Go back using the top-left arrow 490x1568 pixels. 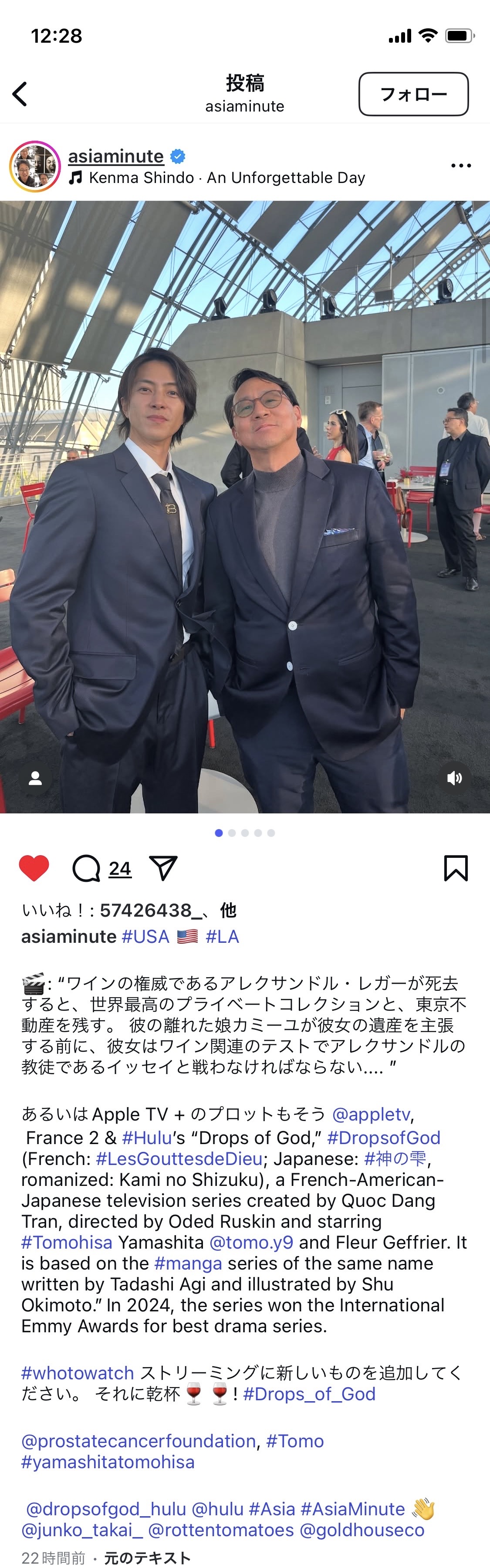click(x=20, y=95)
